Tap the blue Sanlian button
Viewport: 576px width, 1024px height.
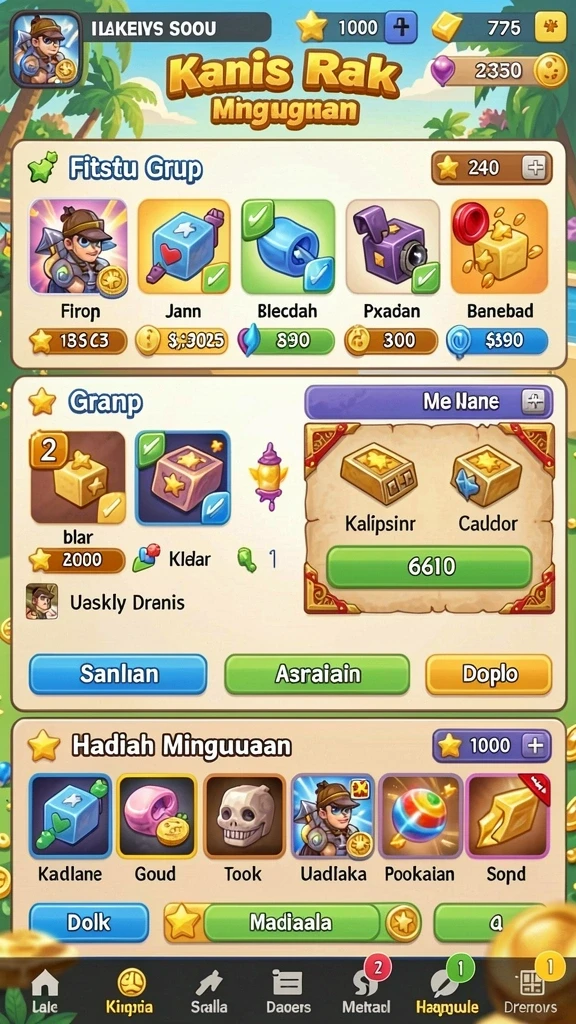118,674
